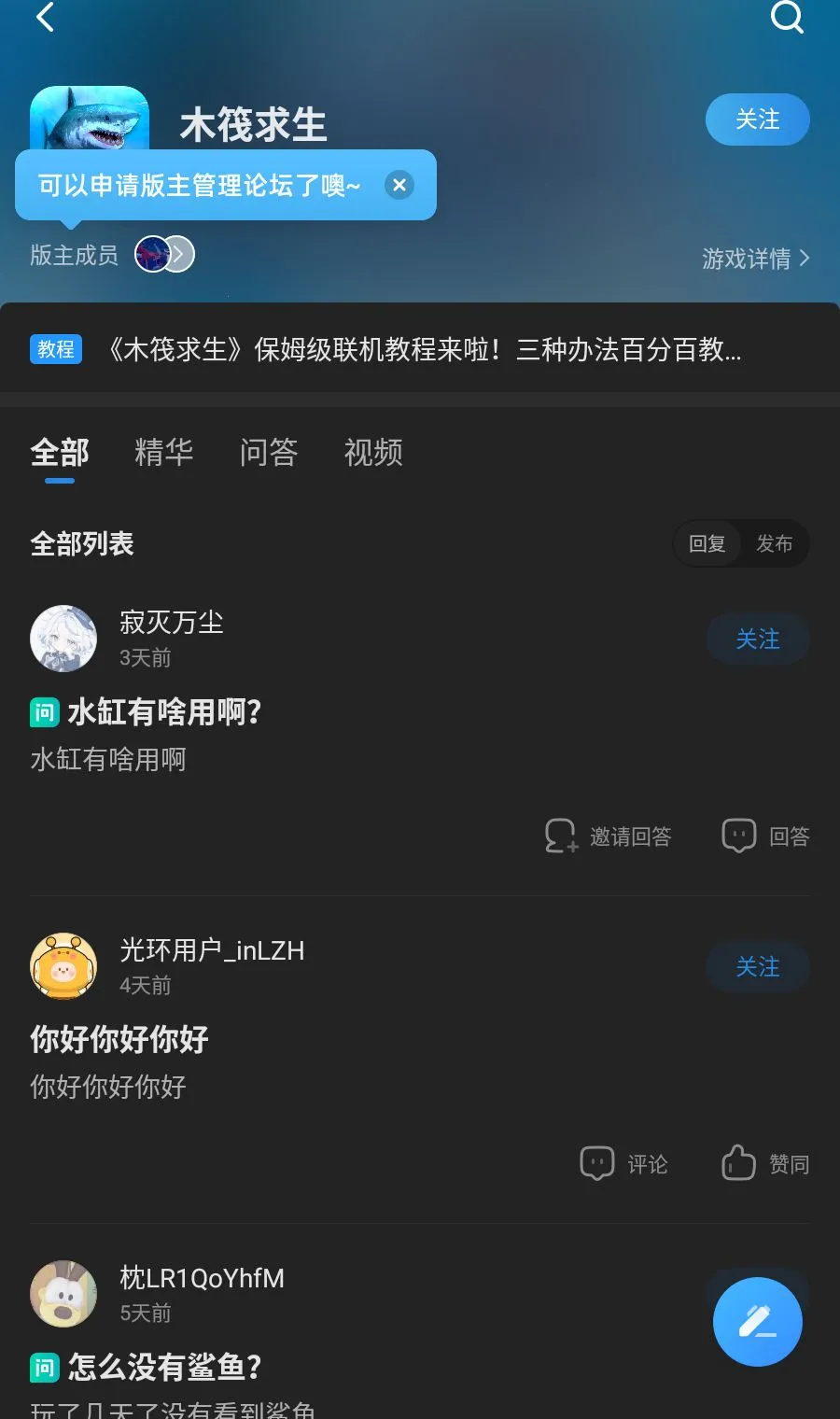
Task: Follow user 寂灭万尘
Action: [757, 639]
